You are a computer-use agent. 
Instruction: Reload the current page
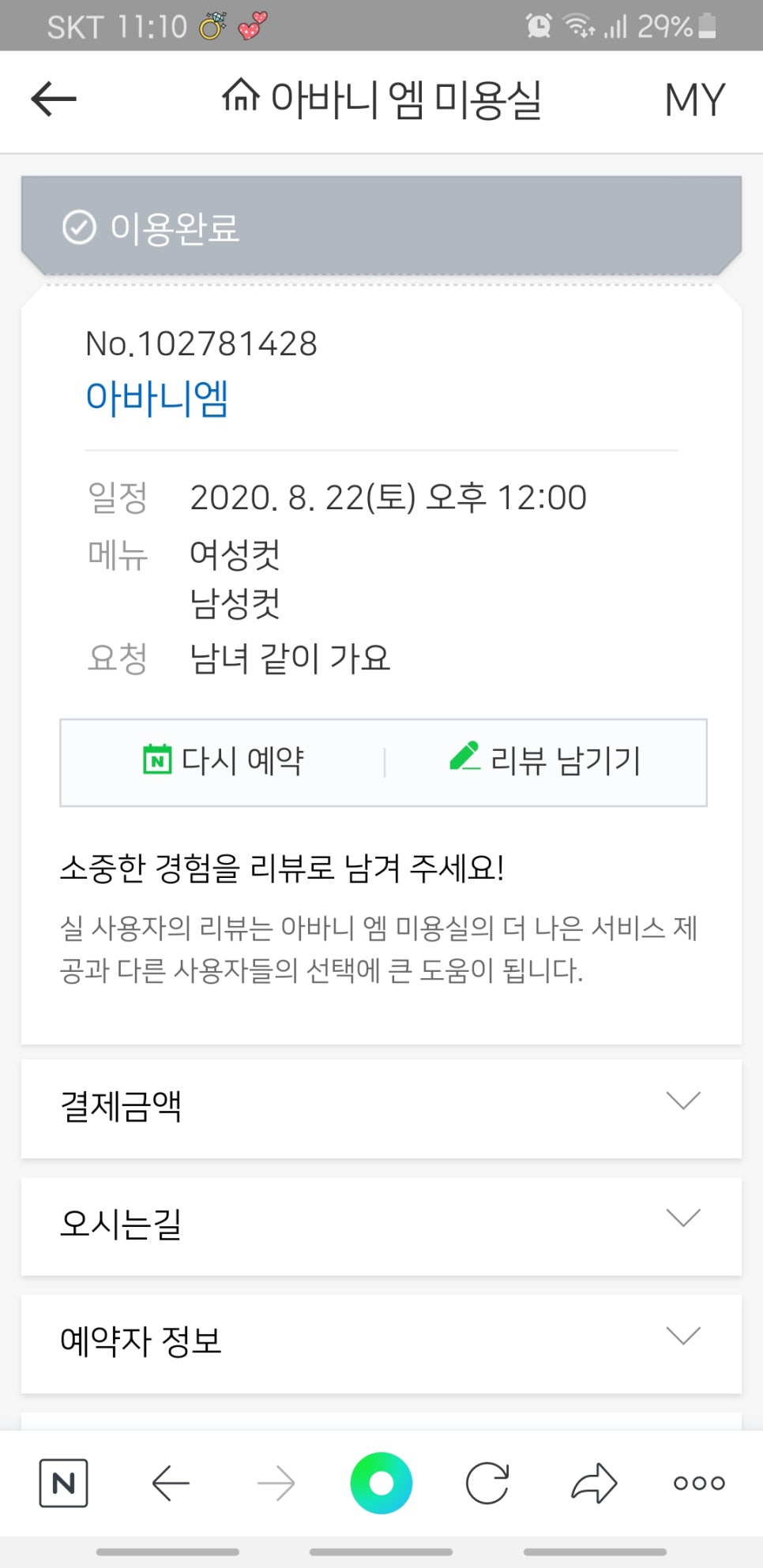[487, 1484]
